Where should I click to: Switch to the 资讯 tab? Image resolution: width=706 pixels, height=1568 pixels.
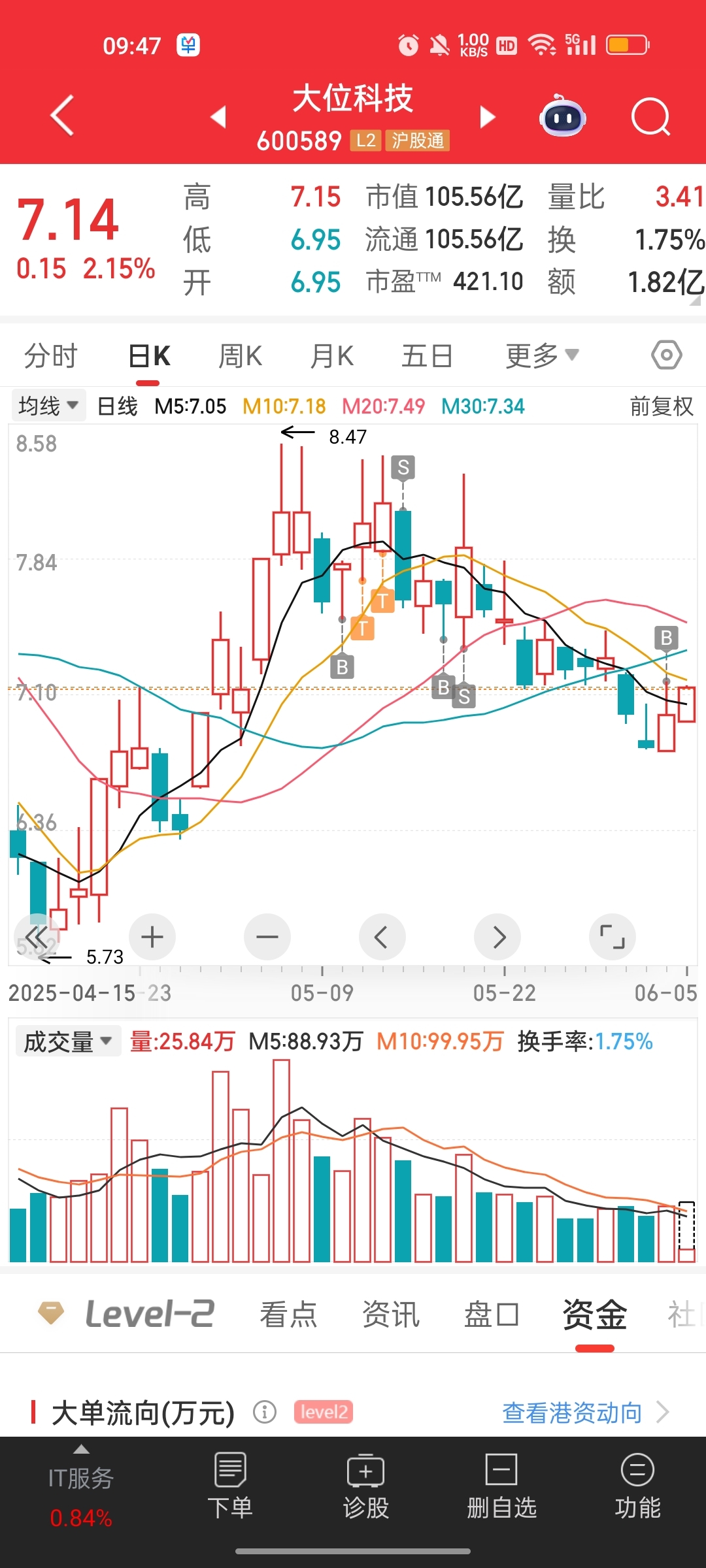(391, 1314)
